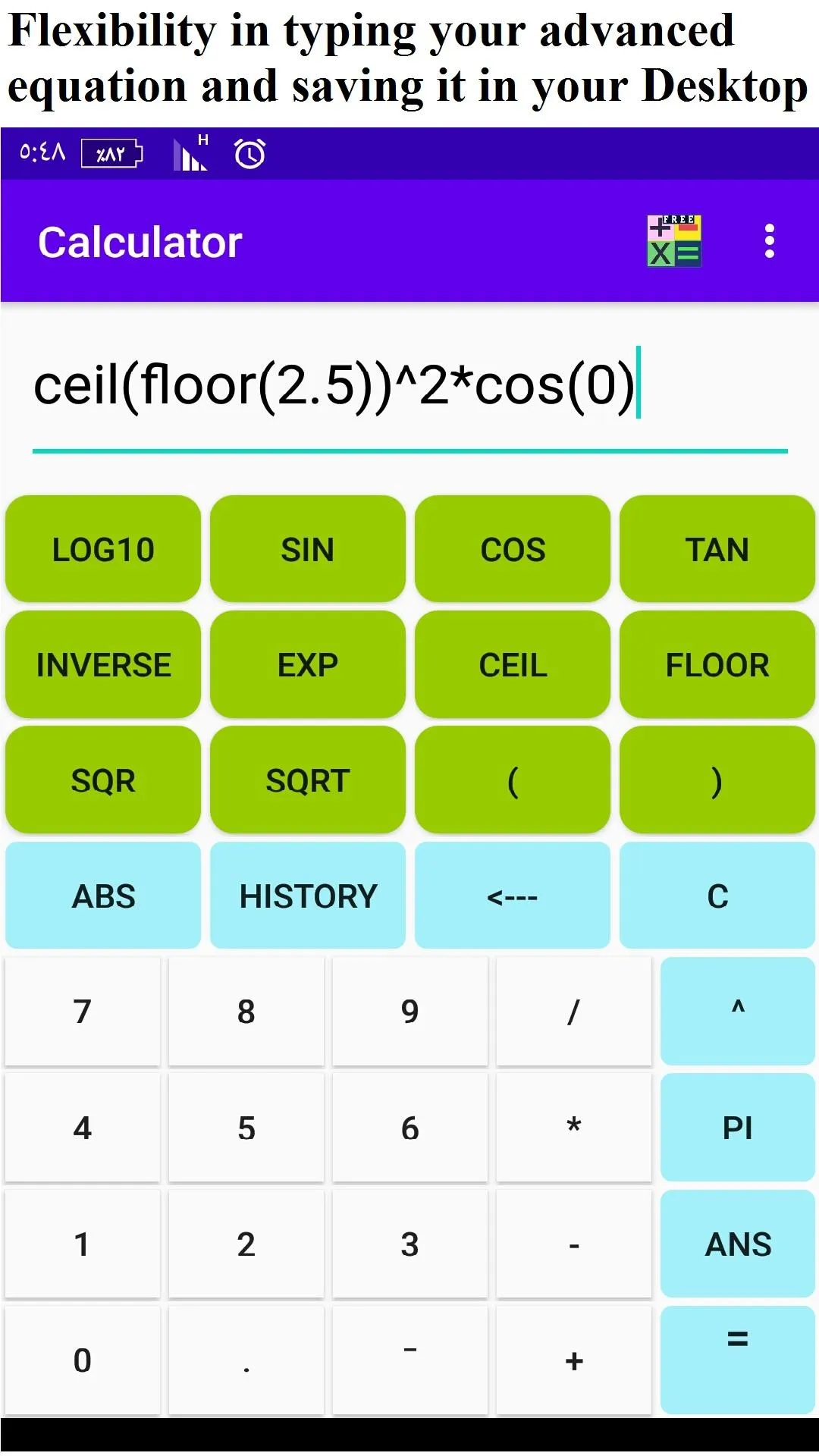Insert the previous answer with ANS
The height and width of the screenshot is (1456, 819).
738,1244
